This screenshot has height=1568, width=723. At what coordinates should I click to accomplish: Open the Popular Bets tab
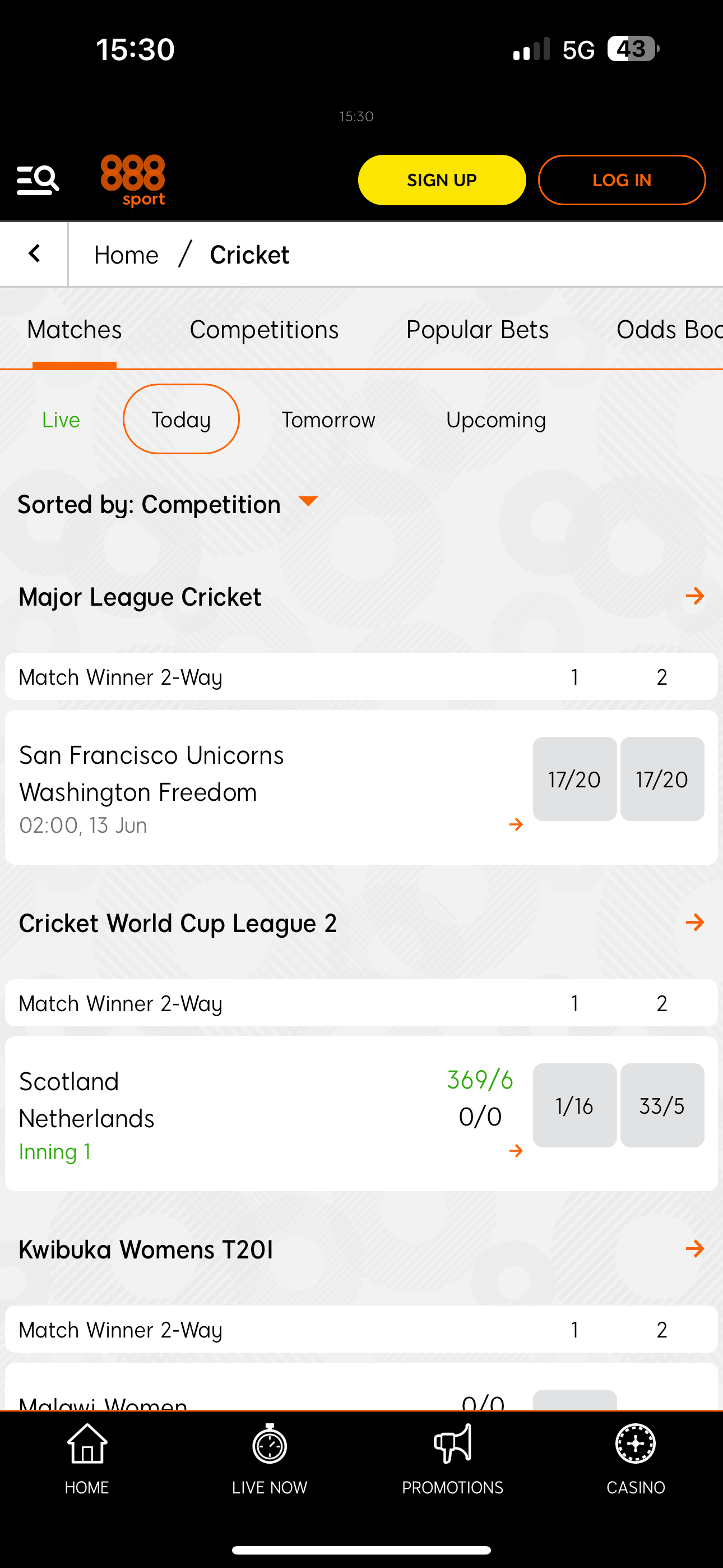pyautogui.click(x=477, y=329)
